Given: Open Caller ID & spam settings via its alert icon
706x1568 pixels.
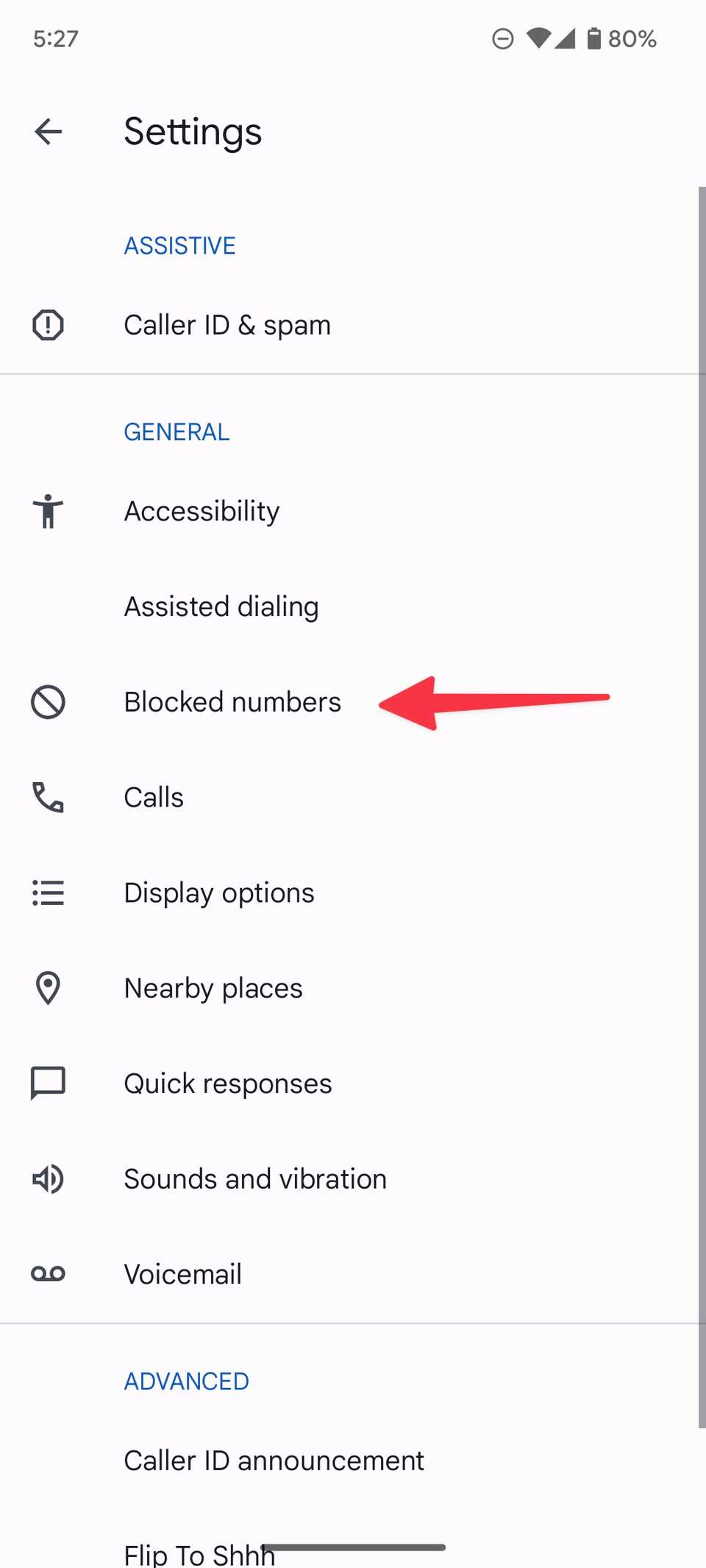Looking at the screenshot, I should (47, 324).
